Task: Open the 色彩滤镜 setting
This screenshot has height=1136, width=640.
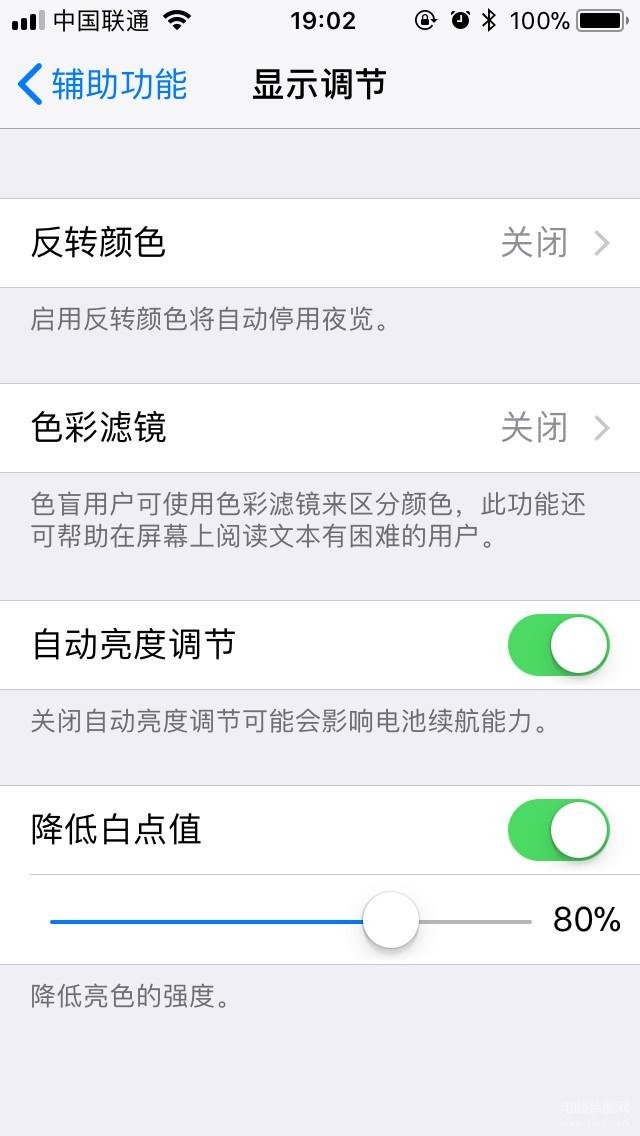Action: tap(320, 428)
